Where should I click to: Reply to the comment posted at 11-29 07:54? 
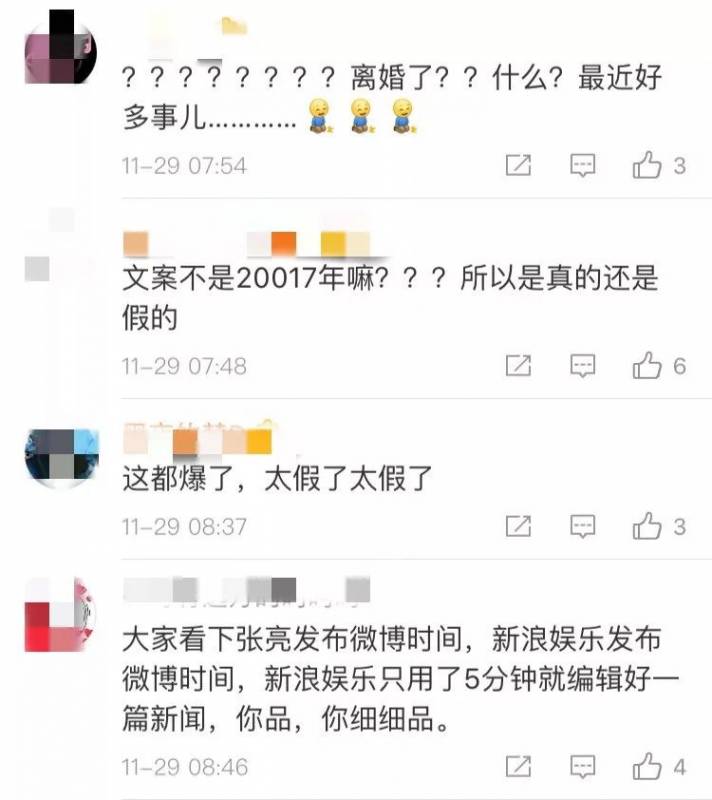582,165
